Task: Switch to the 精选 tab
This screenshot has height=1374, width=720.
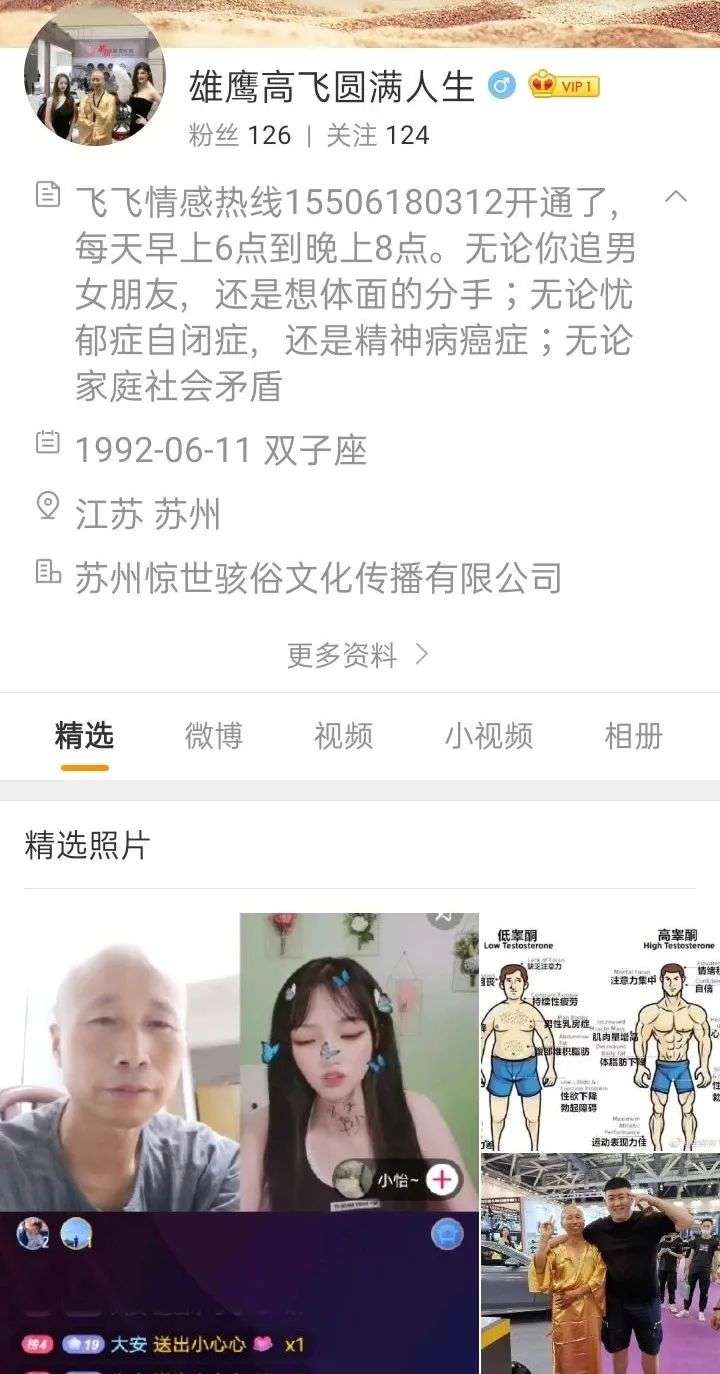Action: click(84, 737)
